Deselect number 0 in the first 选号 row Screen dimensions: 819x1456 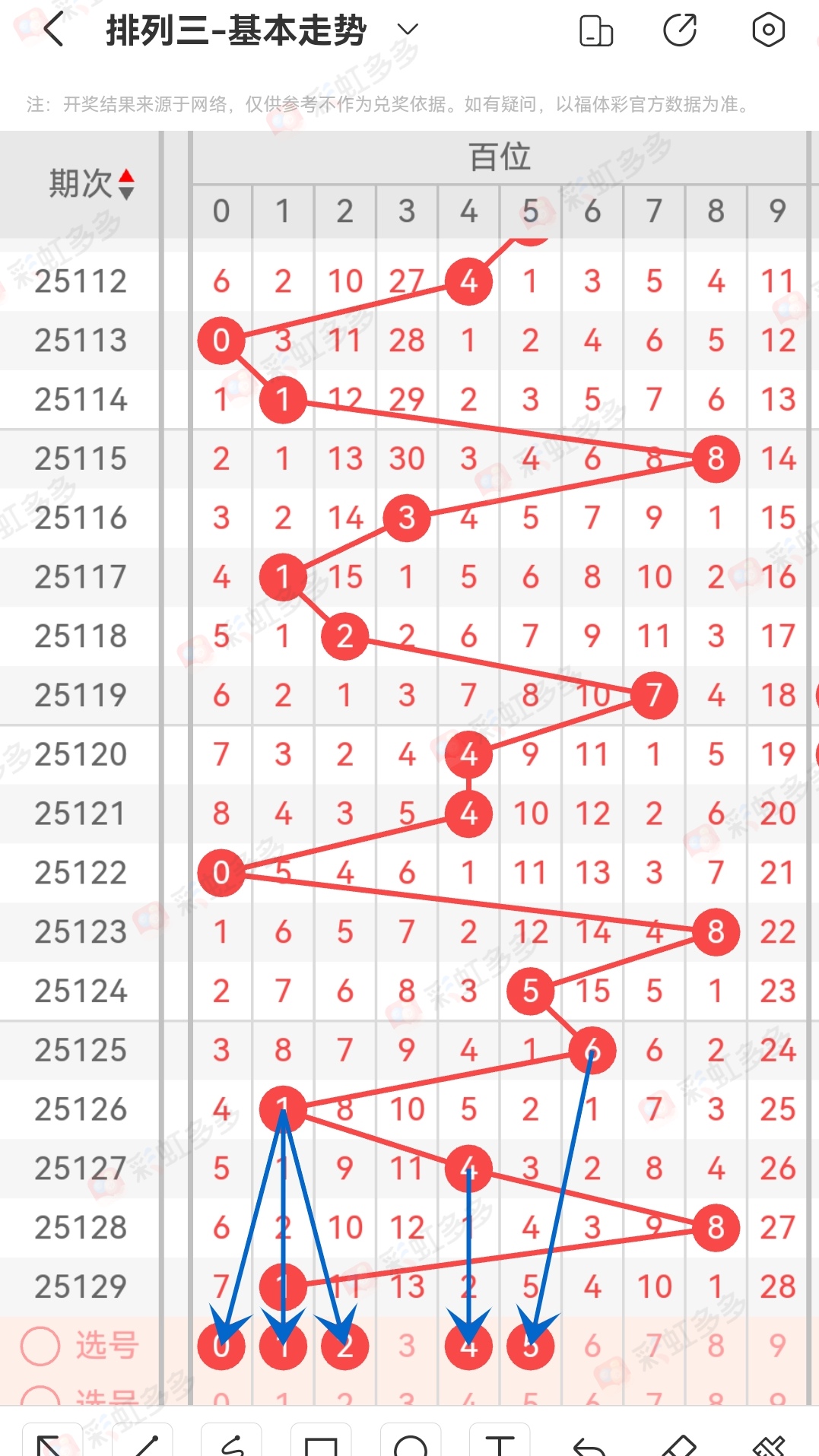click(221, 1346)
